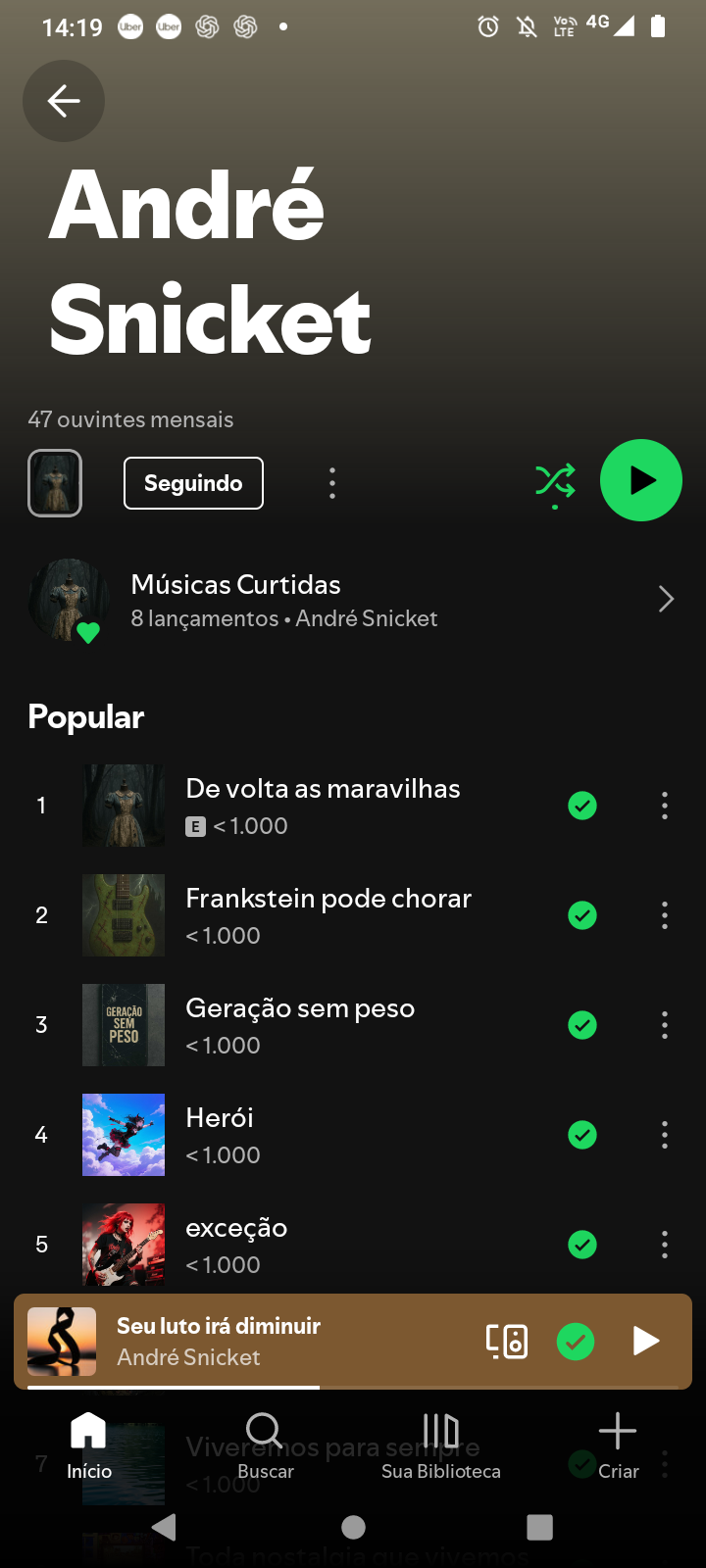The height and width of the screenshot is (1568, 706).
Task: Play the artist with the green button
Action: point(641,480)
